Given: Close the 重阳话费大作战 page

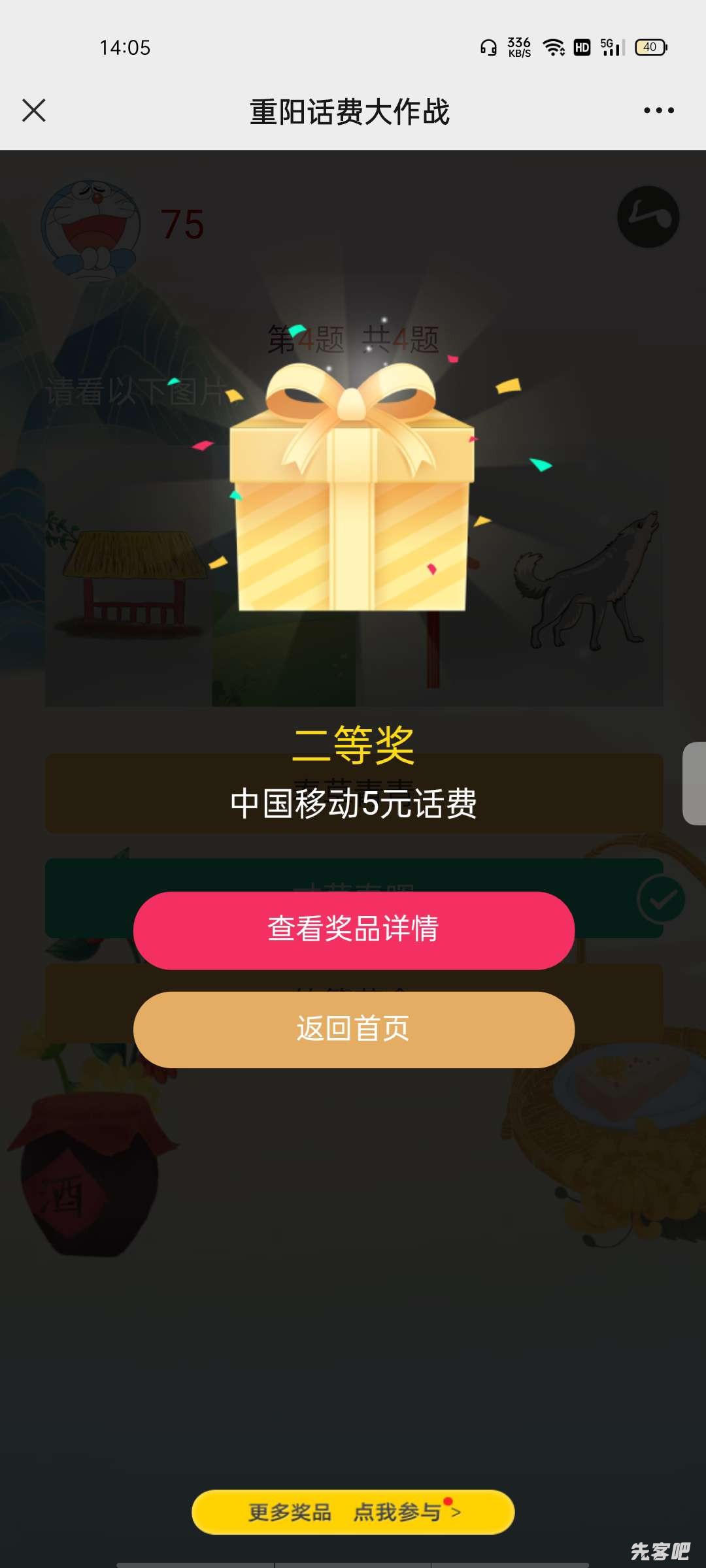Looking at the screenshot, I should pyautogui.click(x=34, y=110).
